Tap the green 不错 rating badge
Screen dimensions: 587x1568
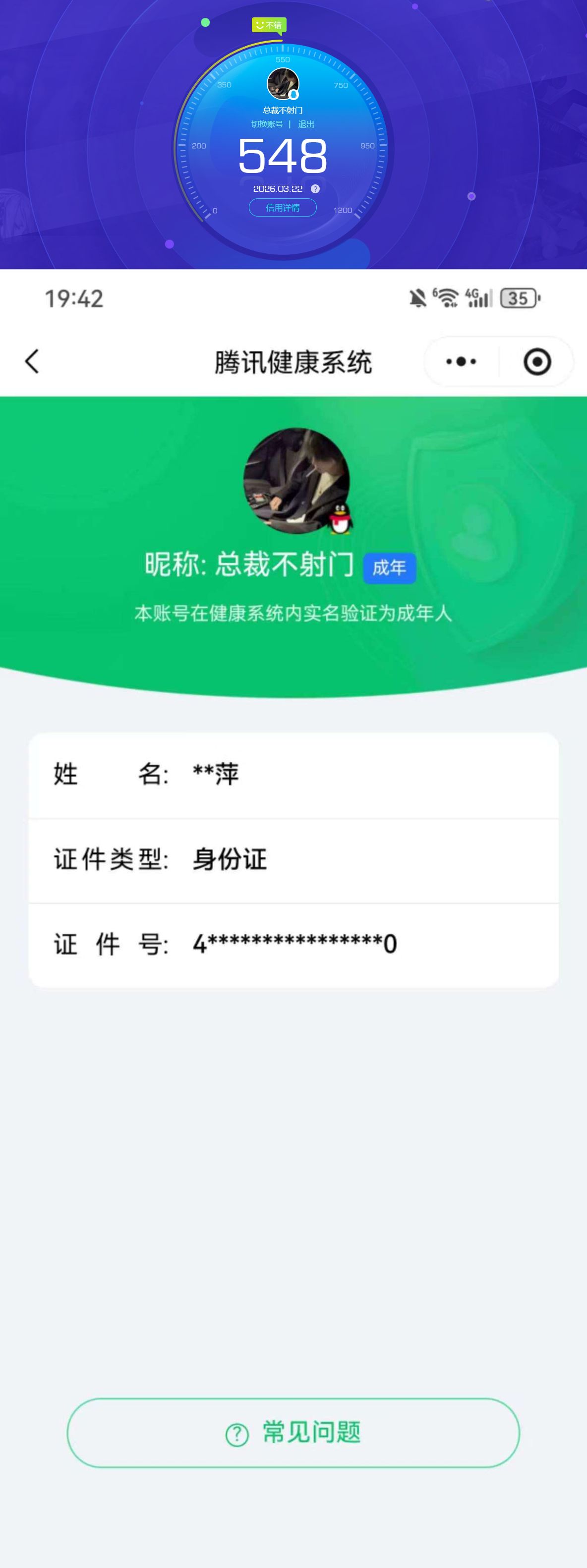[270, 26]
